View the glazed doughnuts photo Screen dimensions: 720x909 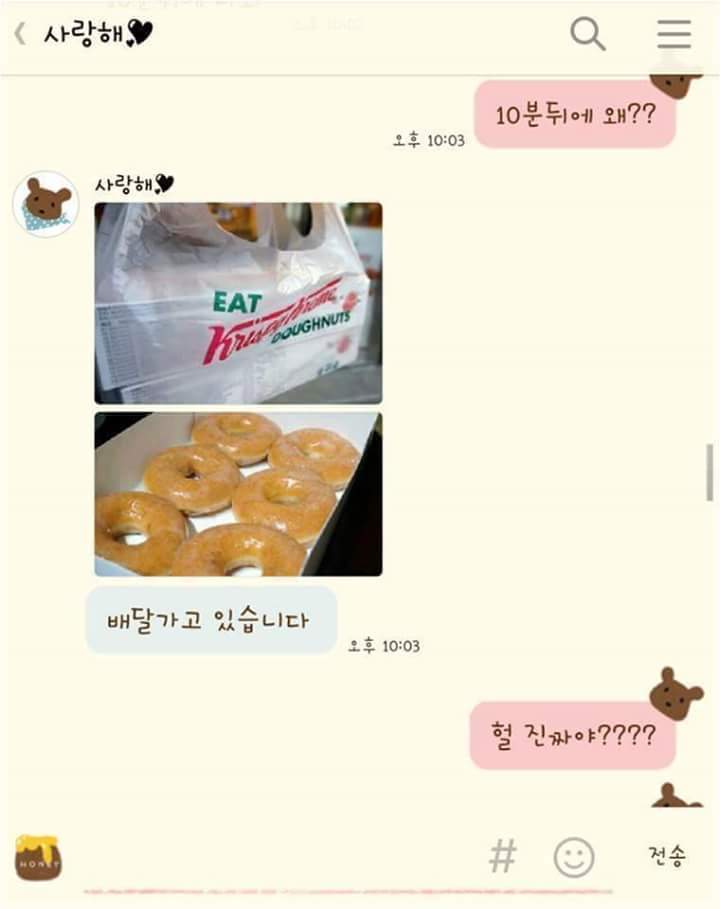point(238,494)
